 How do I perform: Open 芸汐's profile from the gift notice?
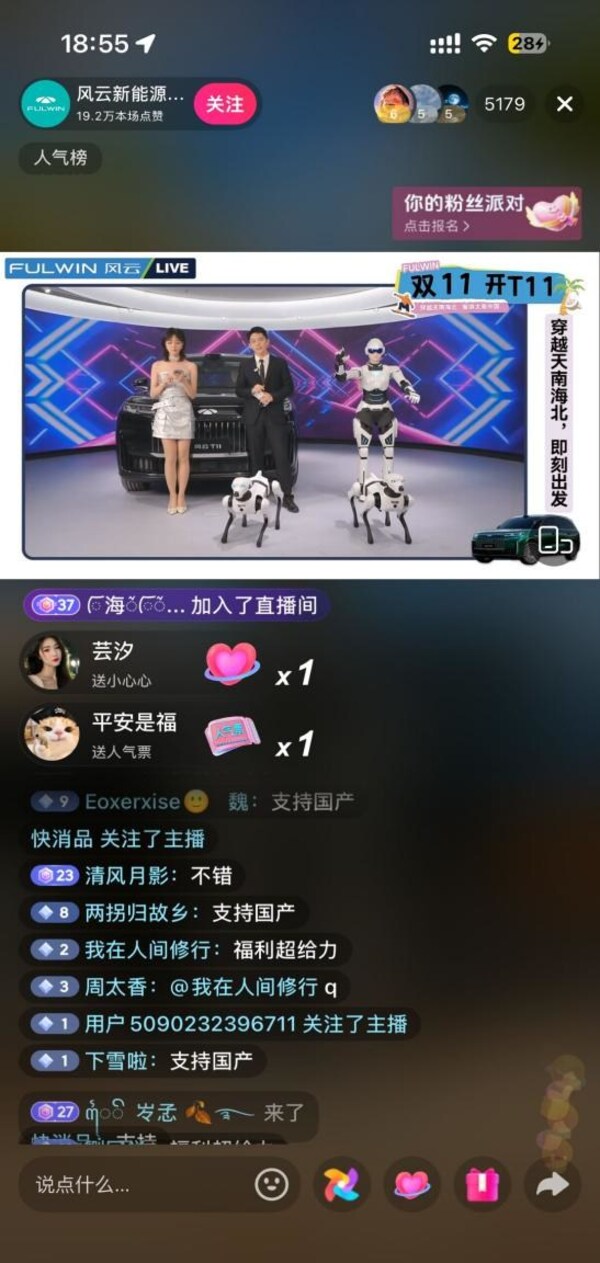[50, 662]
